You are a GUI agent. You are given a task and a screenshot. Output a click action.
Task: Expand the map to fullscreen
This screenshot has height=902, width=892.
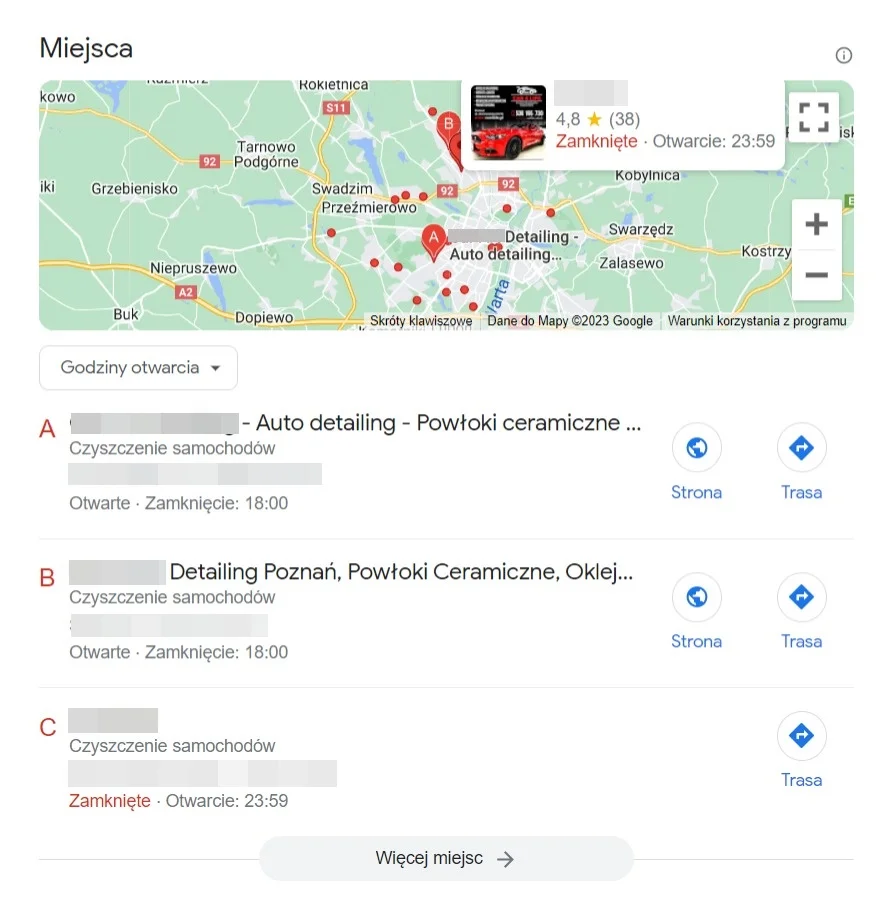814,116
